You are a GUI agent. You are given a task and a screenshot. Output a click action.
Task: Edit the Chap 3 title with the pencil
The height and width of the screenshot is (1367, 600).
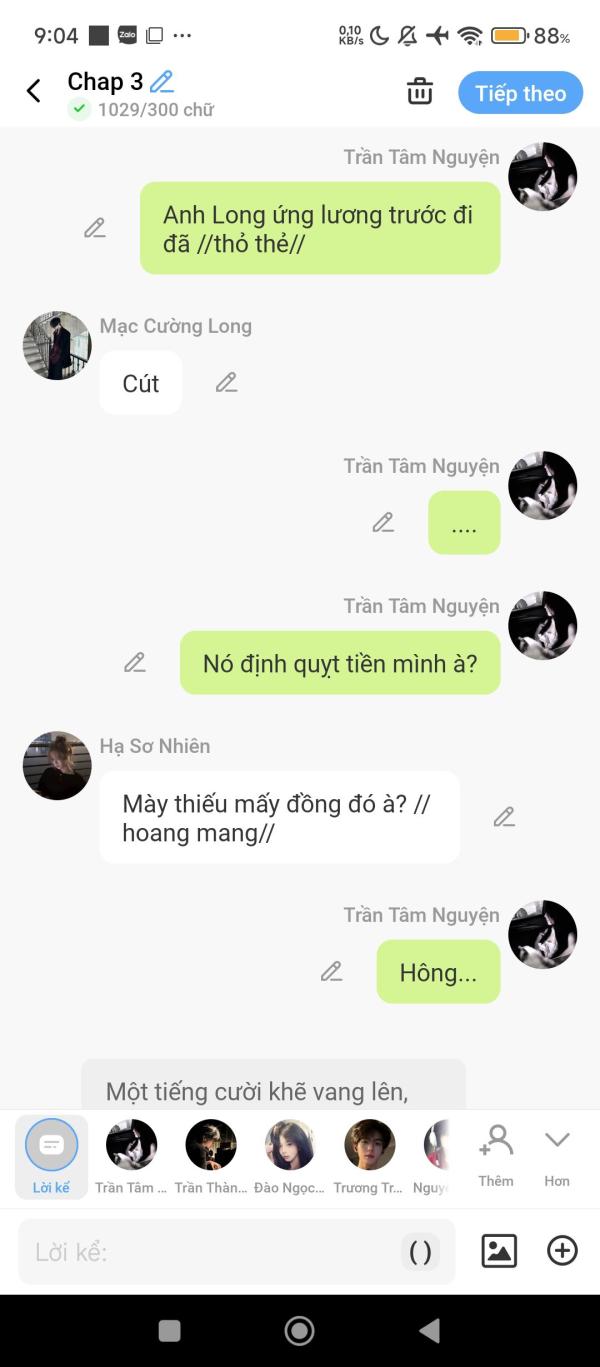pyautogui.click(x=162, y=81)
